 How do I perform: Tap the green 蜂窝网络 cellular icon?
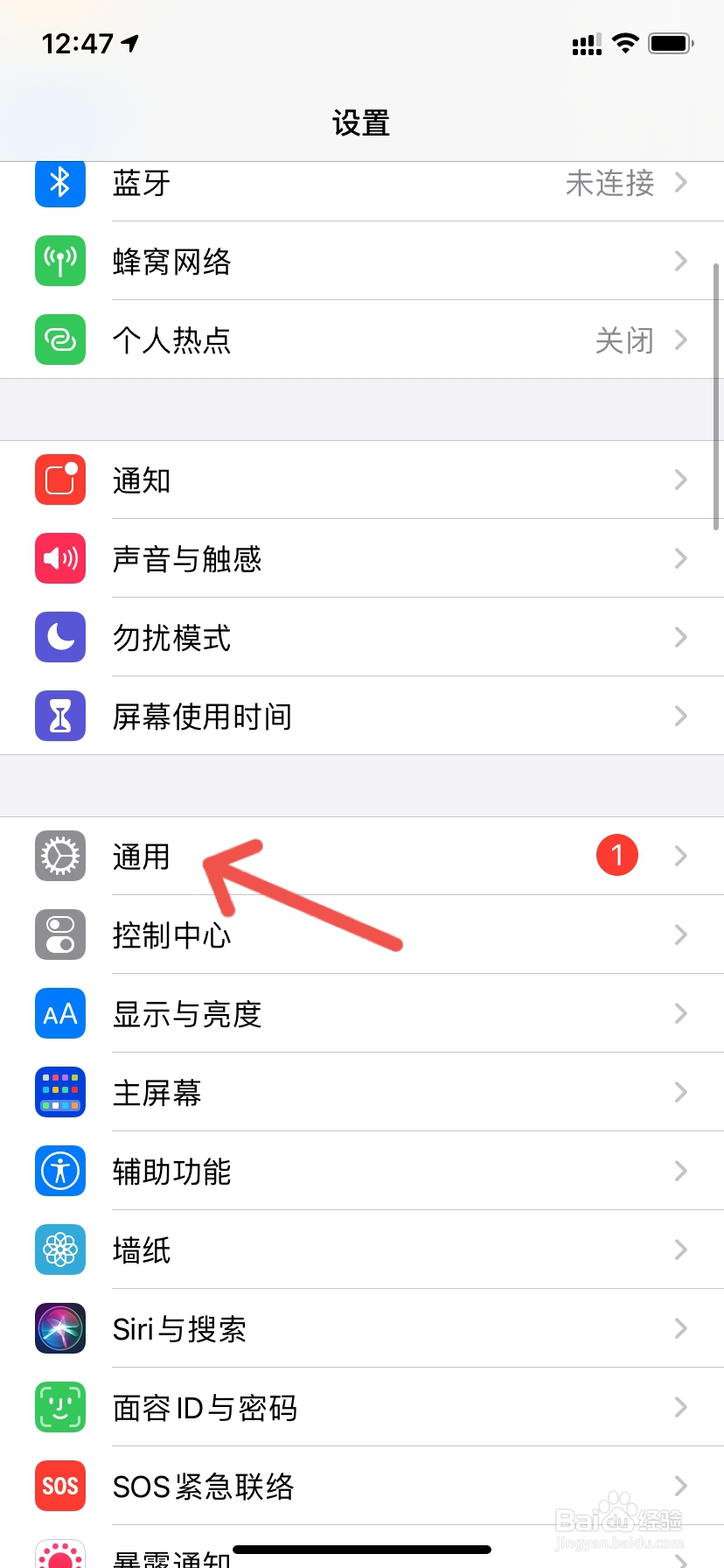[59, 261]
